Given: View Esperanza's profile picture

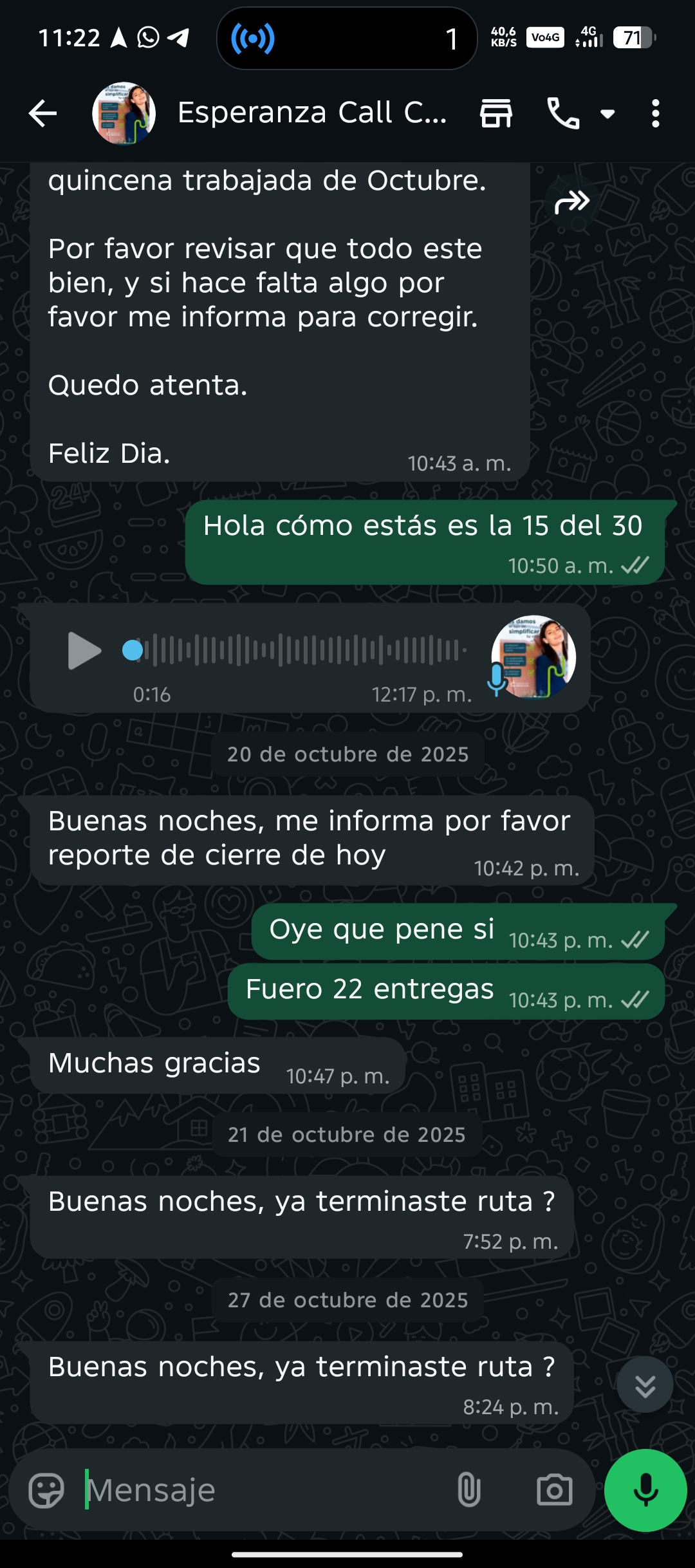Looking at the screenshot, I should [x=124, y=113].
